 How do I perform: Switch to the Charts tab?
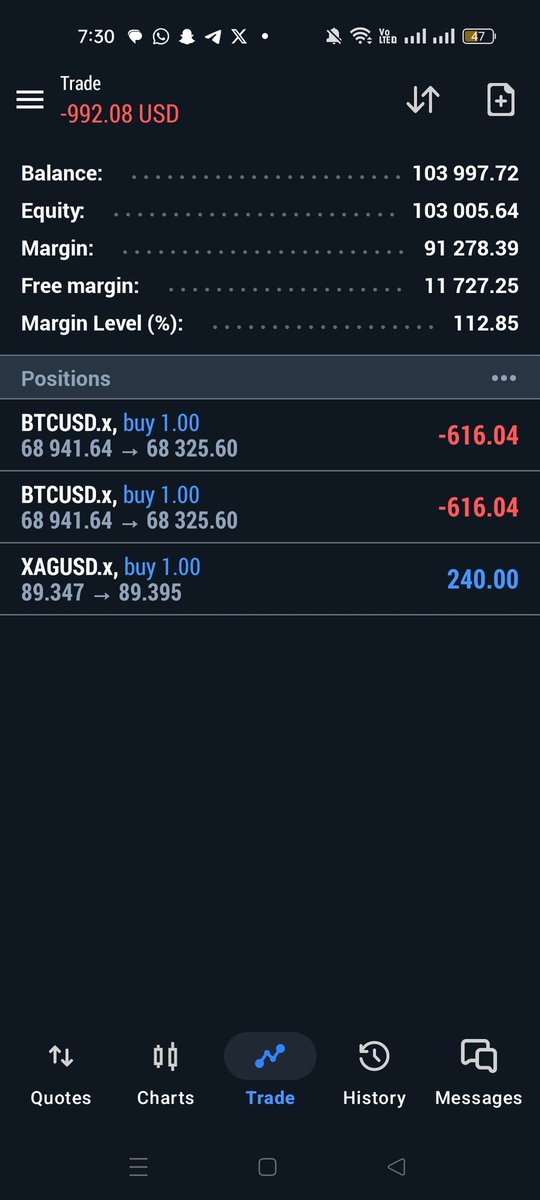click(166, 1074)
